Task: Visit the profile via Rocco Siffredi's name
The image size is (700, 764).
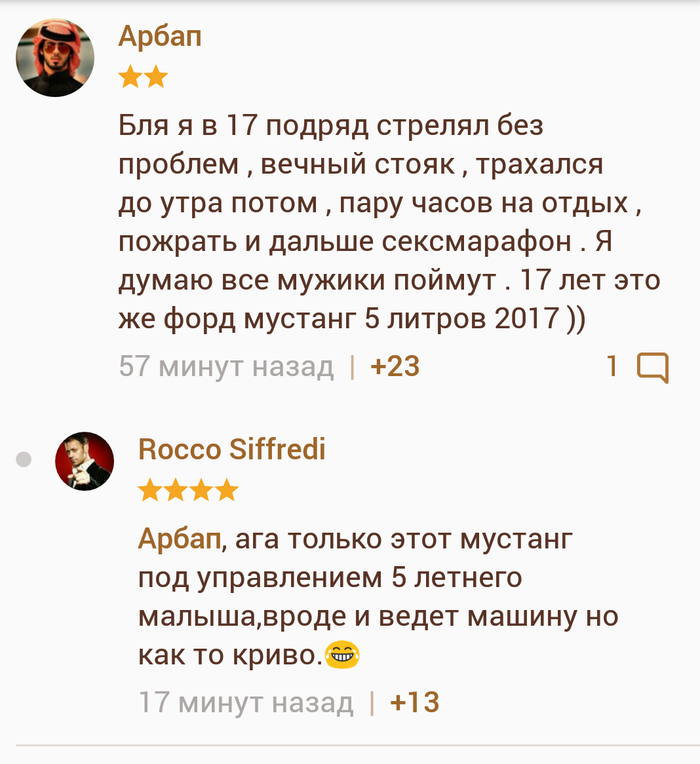Action: click(231, 449)
